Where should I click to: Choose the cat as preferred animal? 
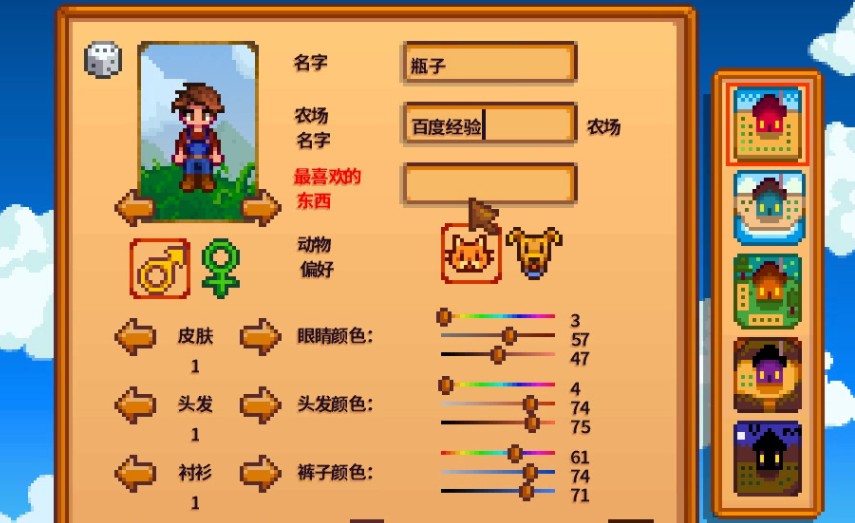470,255
